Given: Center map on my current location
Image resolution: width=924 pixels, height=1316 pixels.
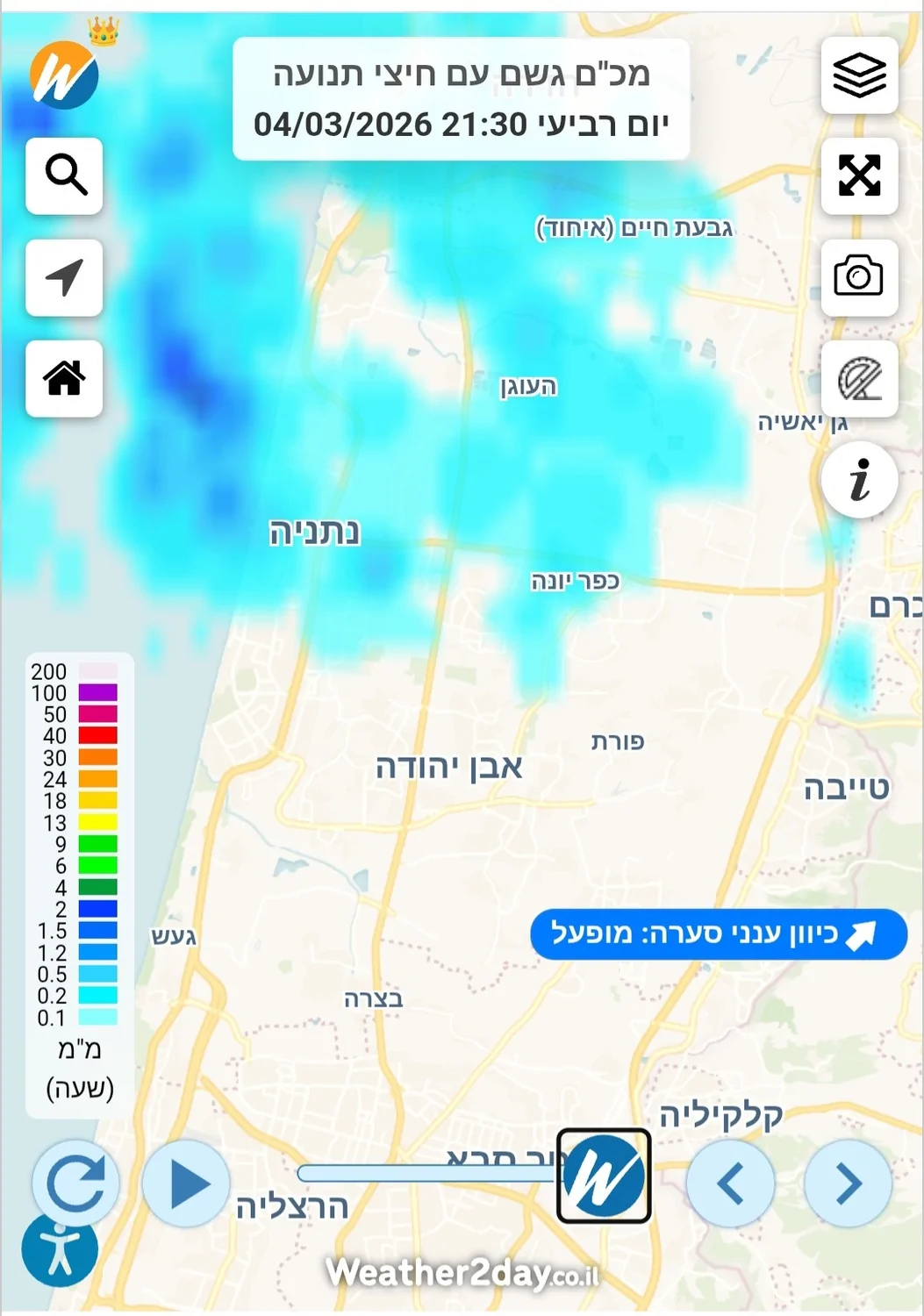Looking at the screenshot, I should pyautogui.click(x=65, y=277).
